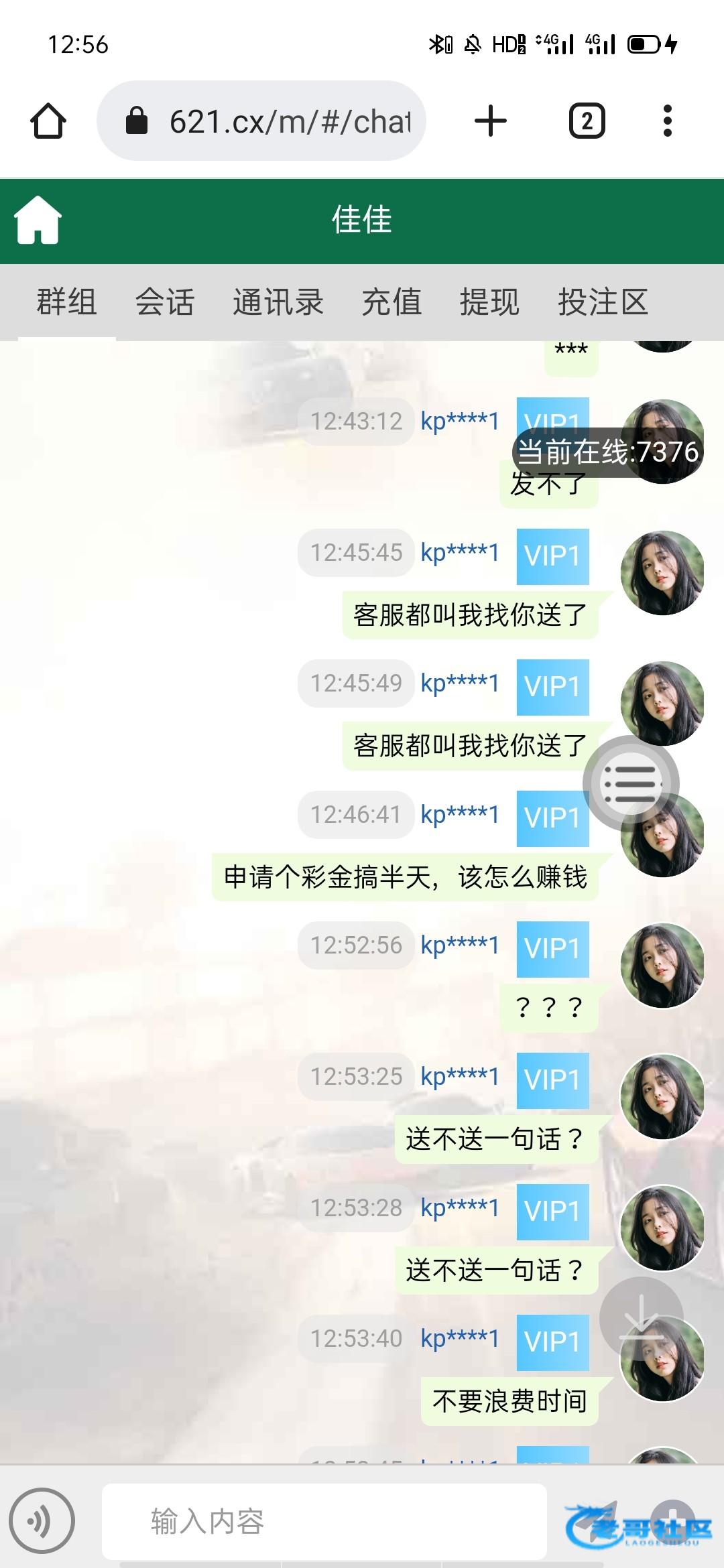Switch to the 会话 tab
The height and width of the screenshot is (1568, 724).
coord(164,302)
